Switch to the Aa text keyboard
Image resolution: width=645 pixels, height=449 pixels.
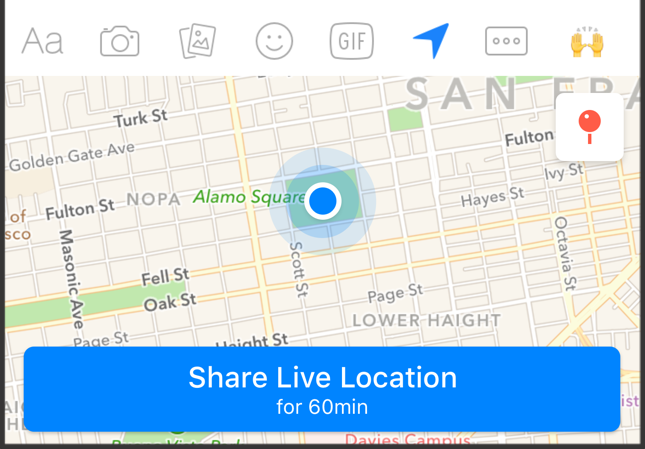point(42,41)
